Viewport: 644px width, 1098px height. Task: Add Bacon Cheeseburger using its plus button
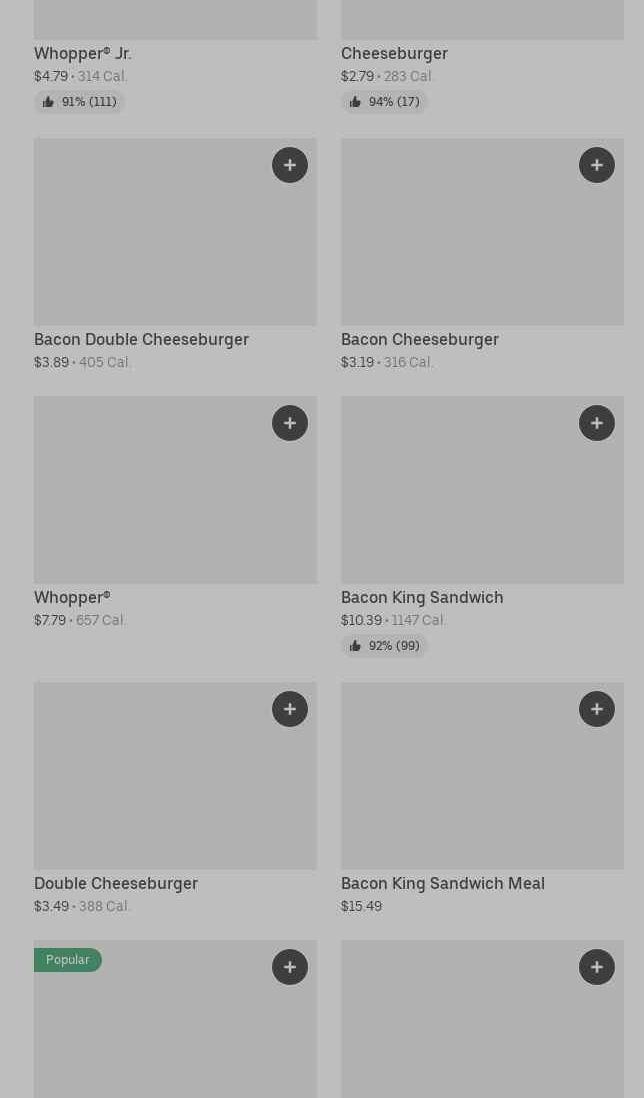pos(596,165)
